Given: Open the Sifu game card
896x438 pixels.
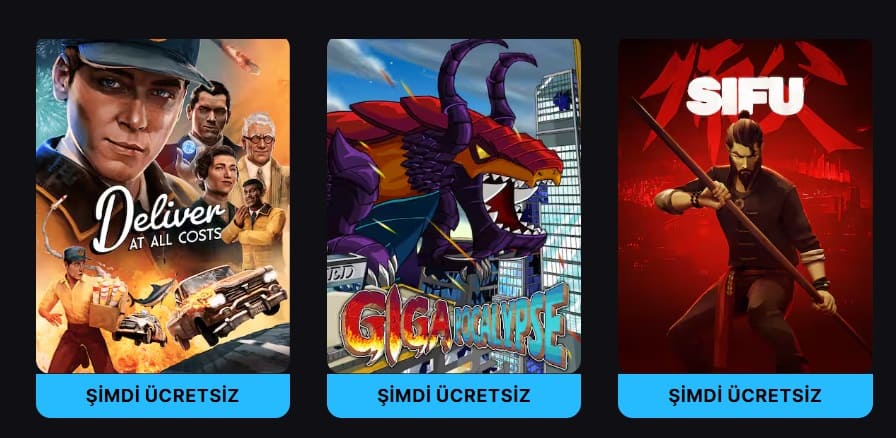Looking at the screenshot, I should pyautogui.click(x=745, y=205).
